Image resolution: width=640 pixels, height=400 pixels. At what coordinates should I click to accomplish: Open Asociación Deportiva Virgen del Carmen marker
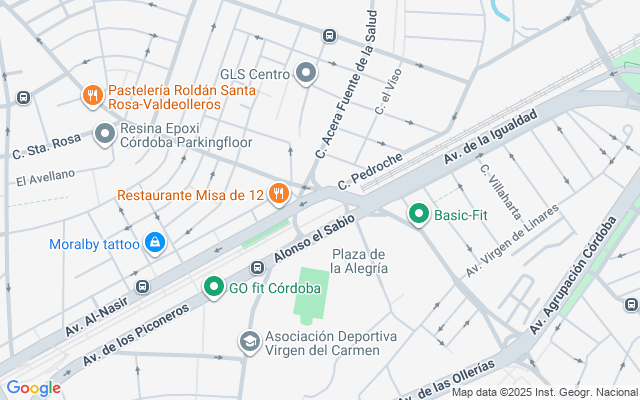247,342
